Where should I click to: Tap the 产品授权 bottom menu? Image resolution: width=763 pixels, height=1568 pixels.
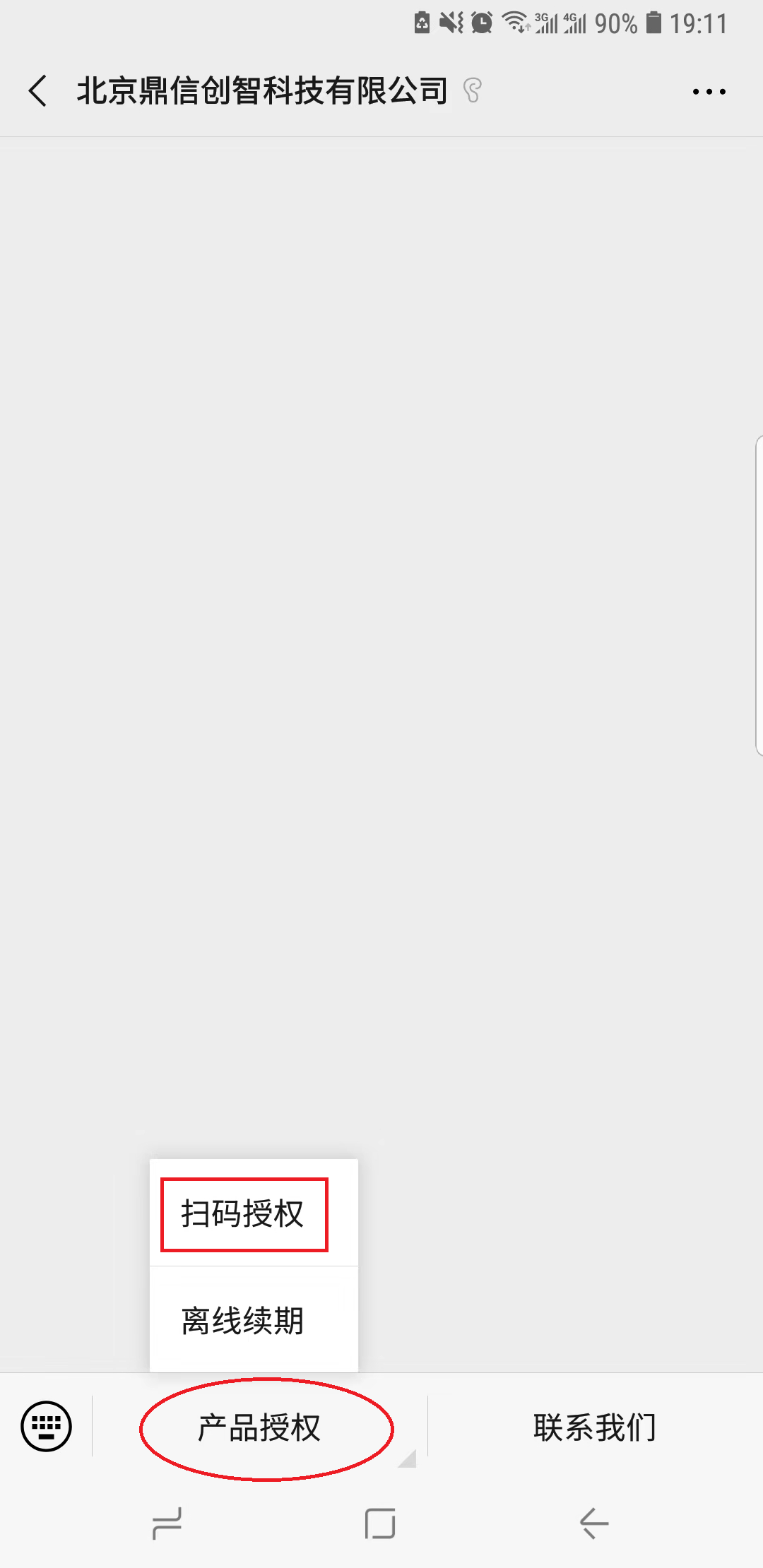pyautogui.click(x=260, y=1427)
